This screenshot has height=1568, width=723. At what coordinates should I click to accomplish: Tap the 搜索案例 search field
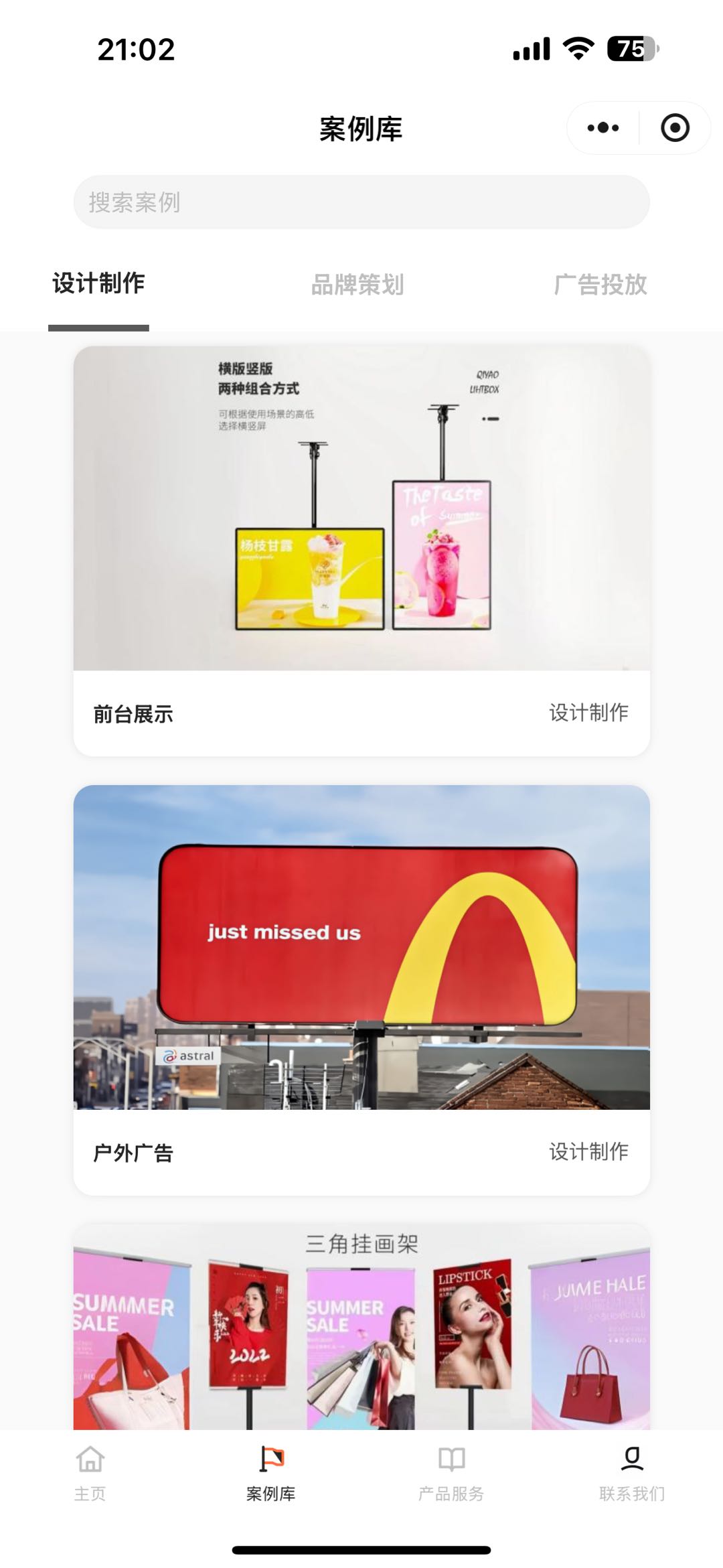tap(361, 202)
